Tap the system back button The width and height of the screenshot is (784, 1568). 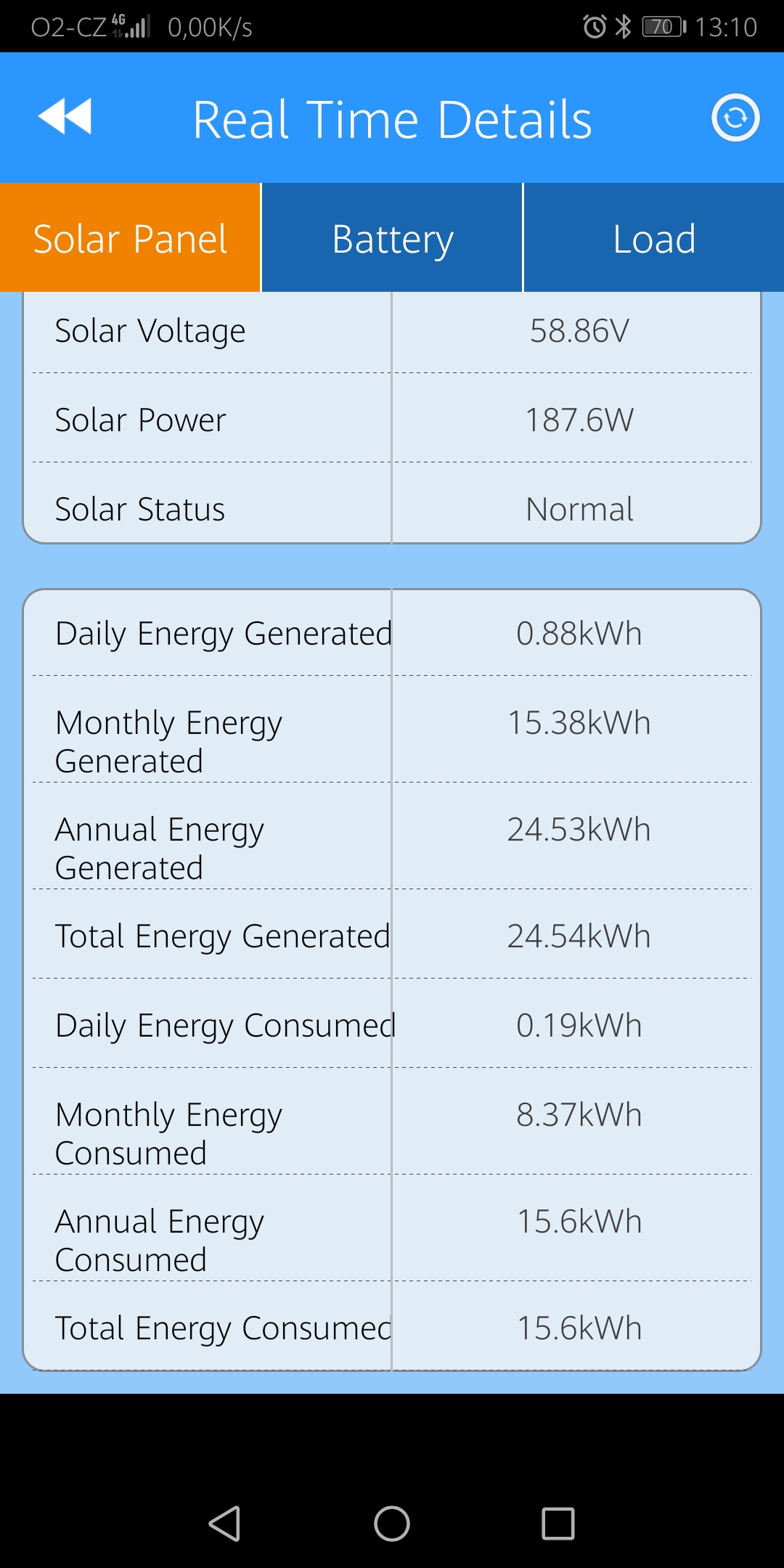(x=224, y=1523)
